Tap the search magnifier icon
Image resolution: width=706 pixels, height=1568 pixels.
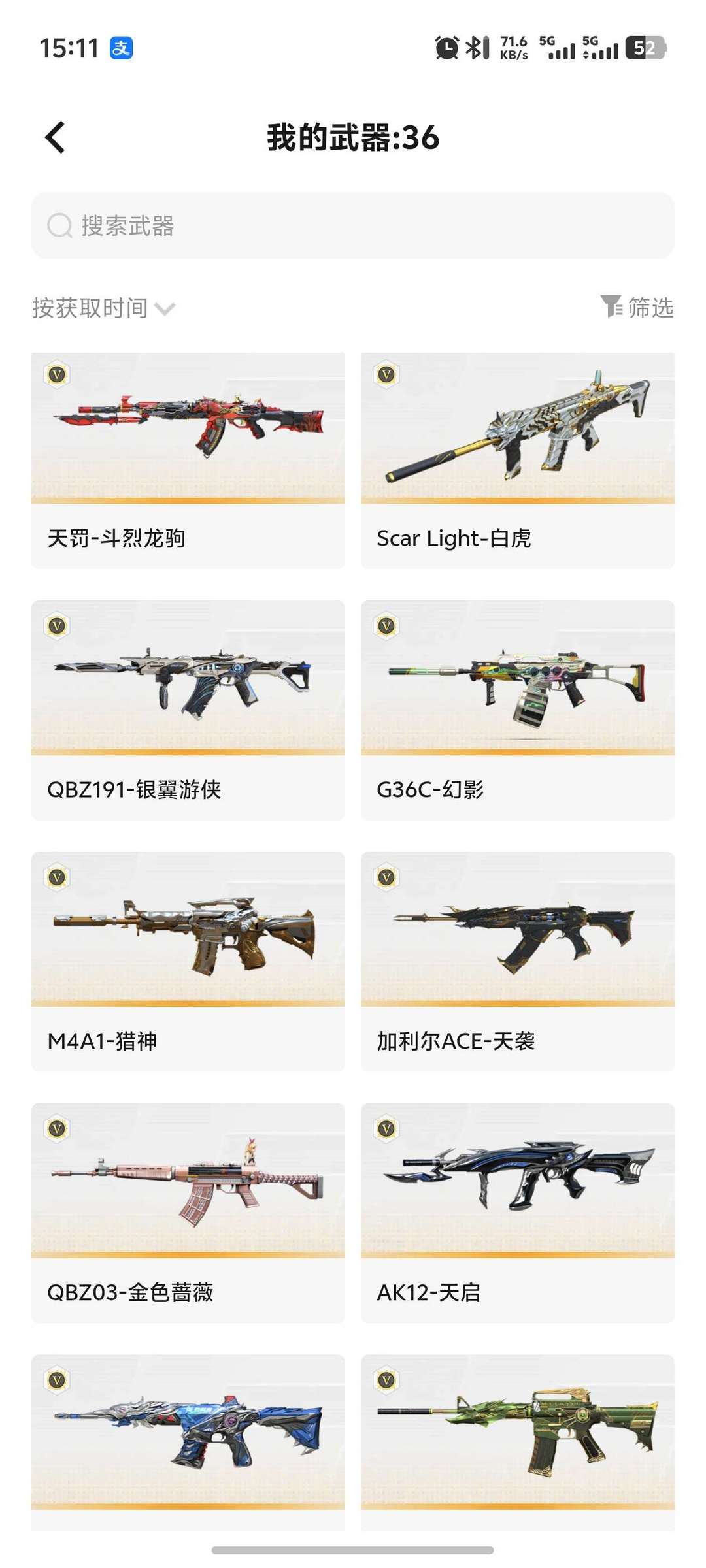59,225
